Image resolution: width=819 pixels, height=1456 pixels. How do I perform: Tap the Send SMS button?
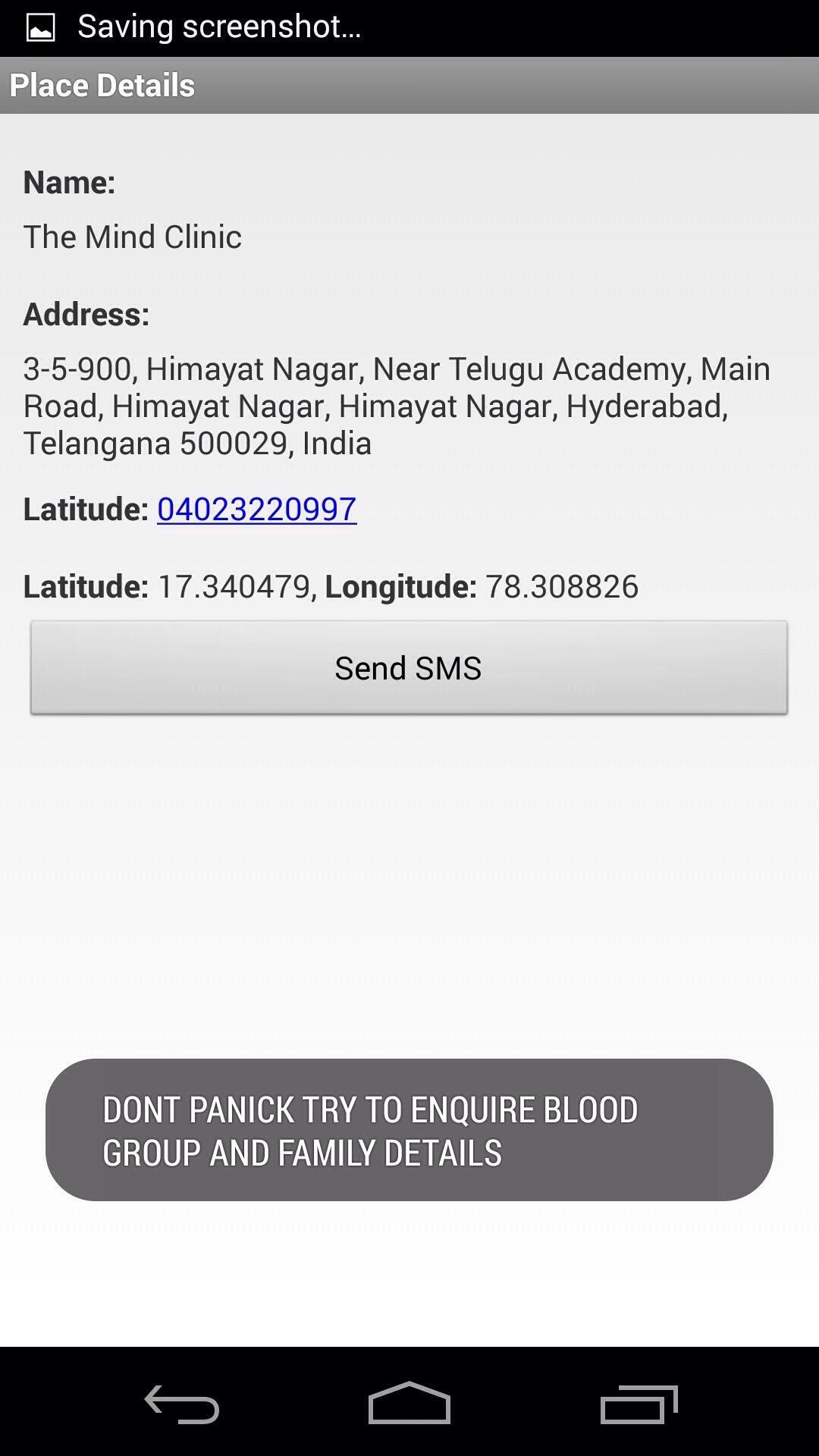click(x=409, y=668)
